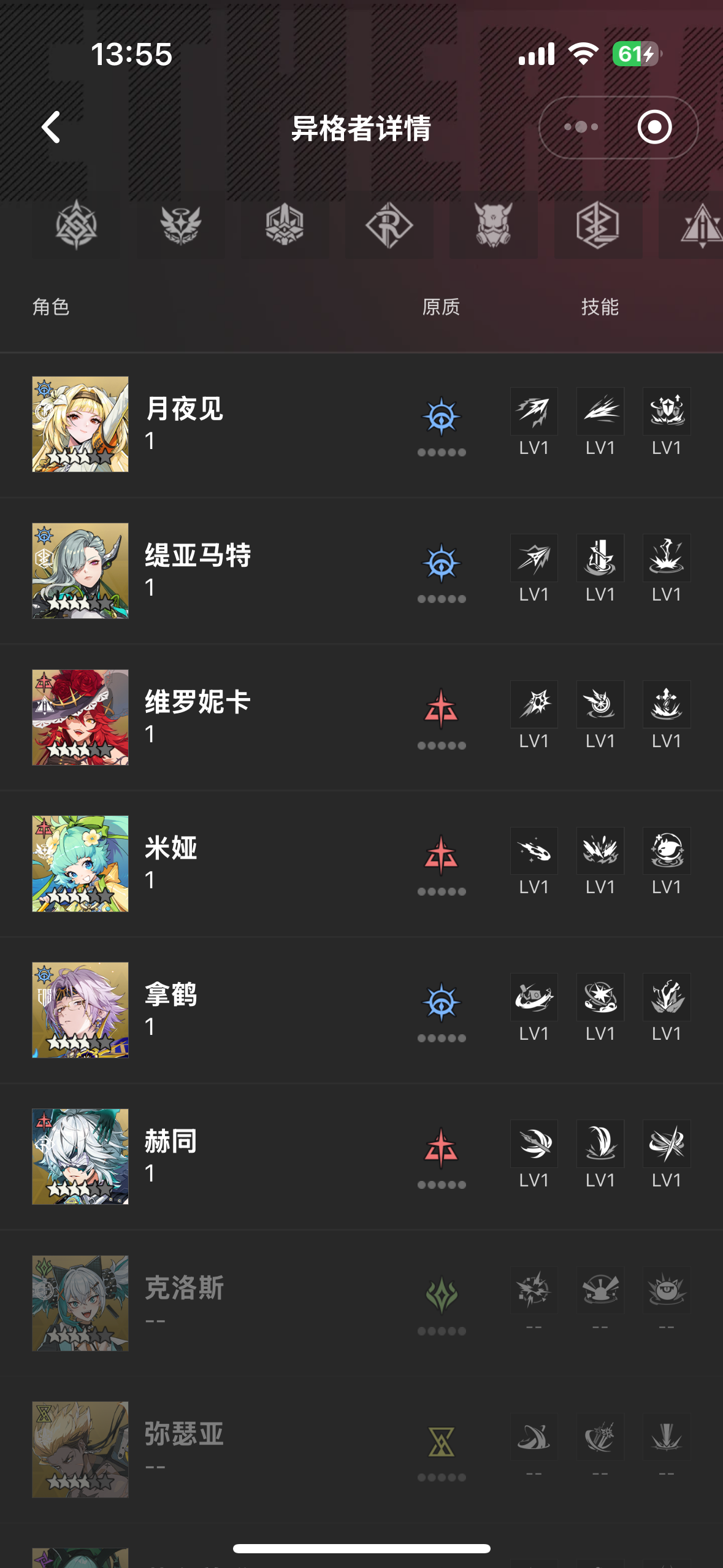This screenshot has height=1568, width=723.
Task: Click the 角色 column header
Action: (52, 308)
